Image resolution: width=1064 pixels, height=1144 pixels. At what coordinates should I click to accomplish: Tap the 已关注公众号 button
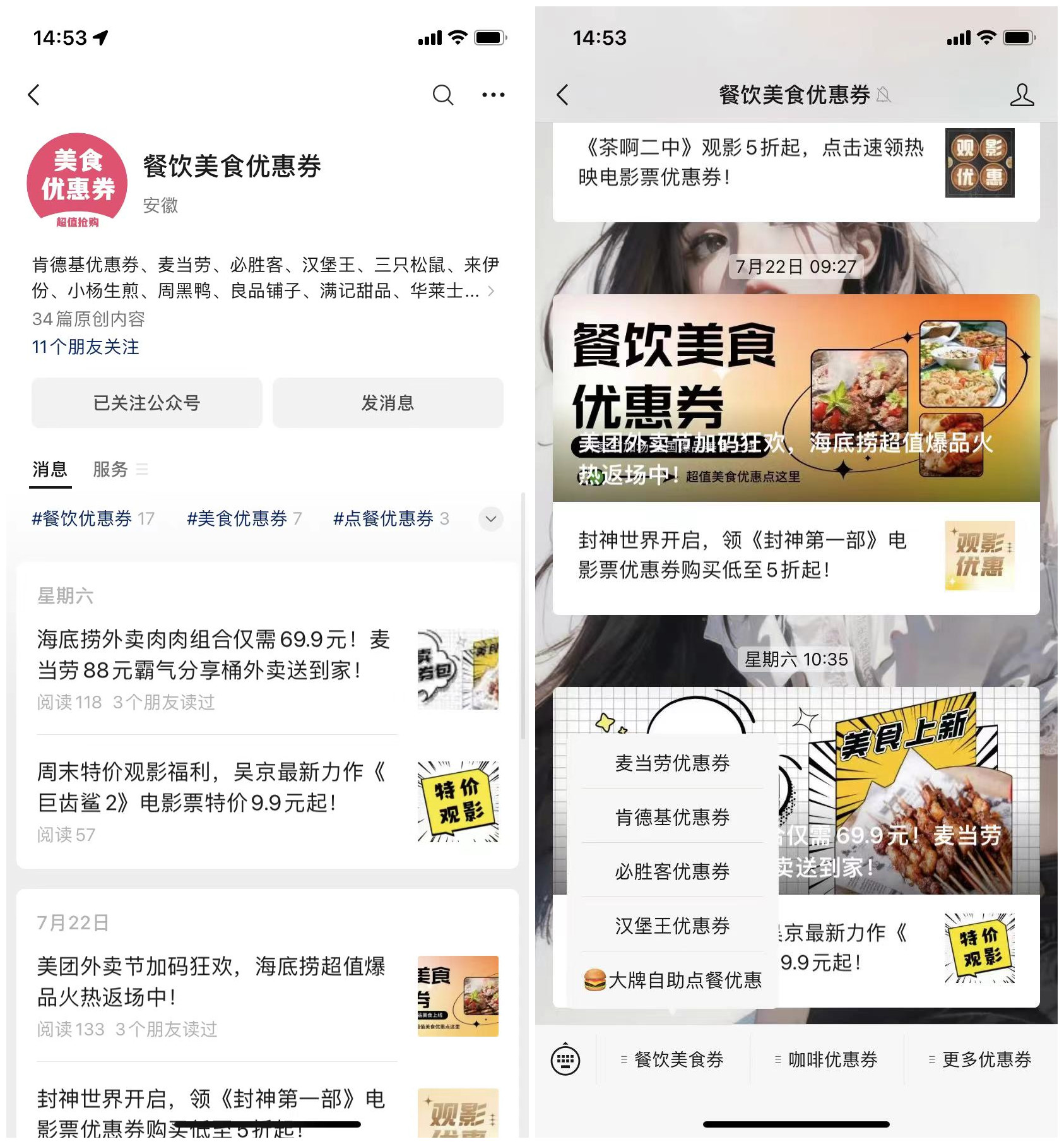[146, 403]
